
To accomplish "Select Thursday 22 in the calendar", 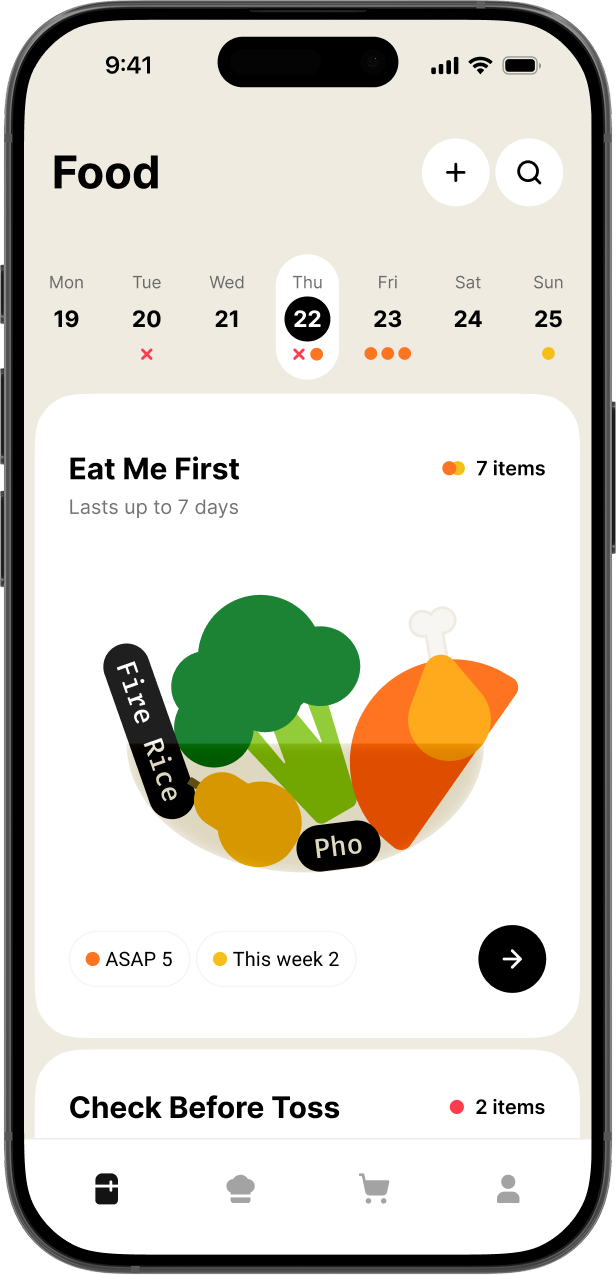I will [307, 318].
